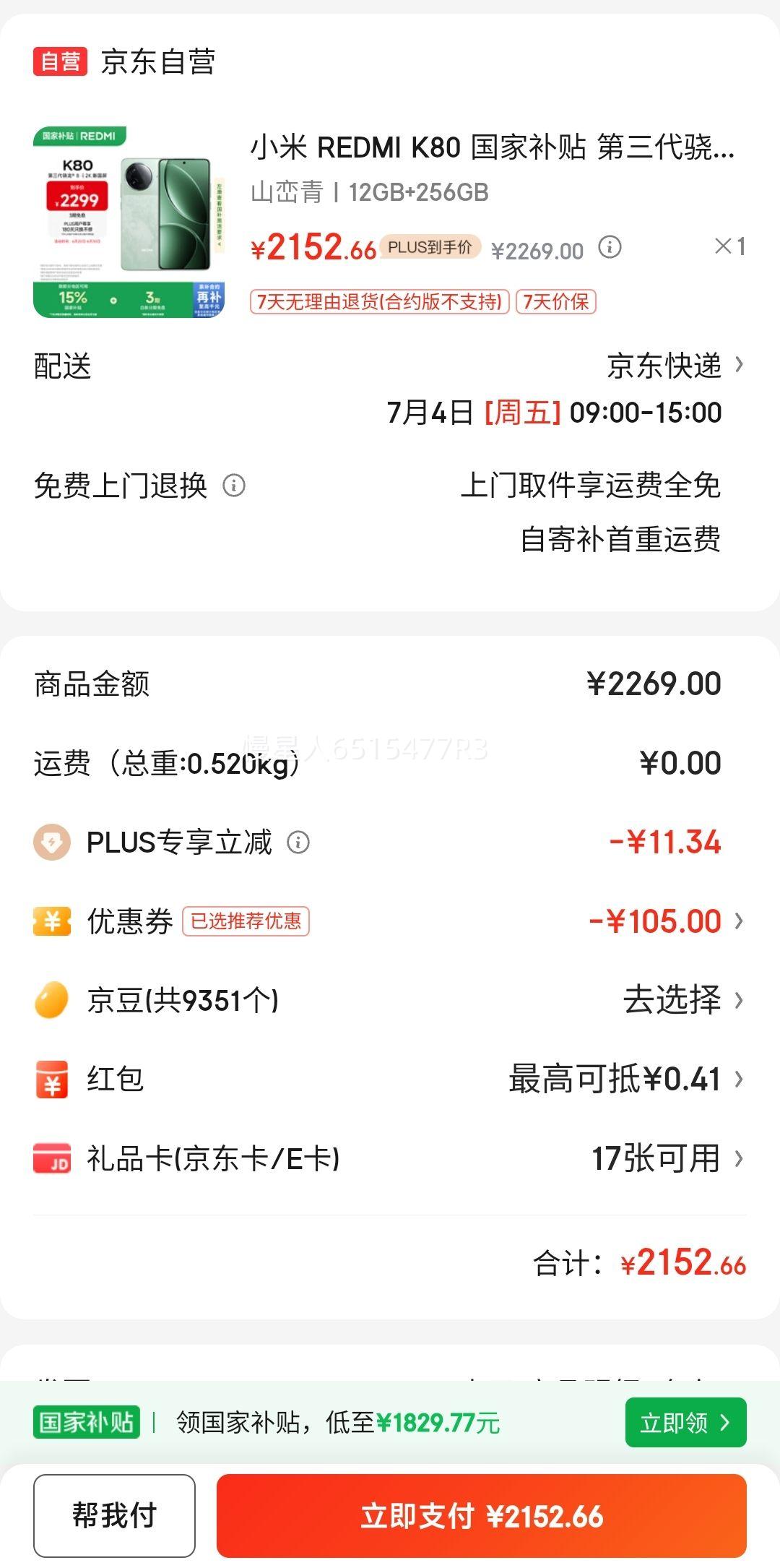780x1568 pixels.
Task: Open the 红包 red packet row
Action: click(x=389, y=1080)
